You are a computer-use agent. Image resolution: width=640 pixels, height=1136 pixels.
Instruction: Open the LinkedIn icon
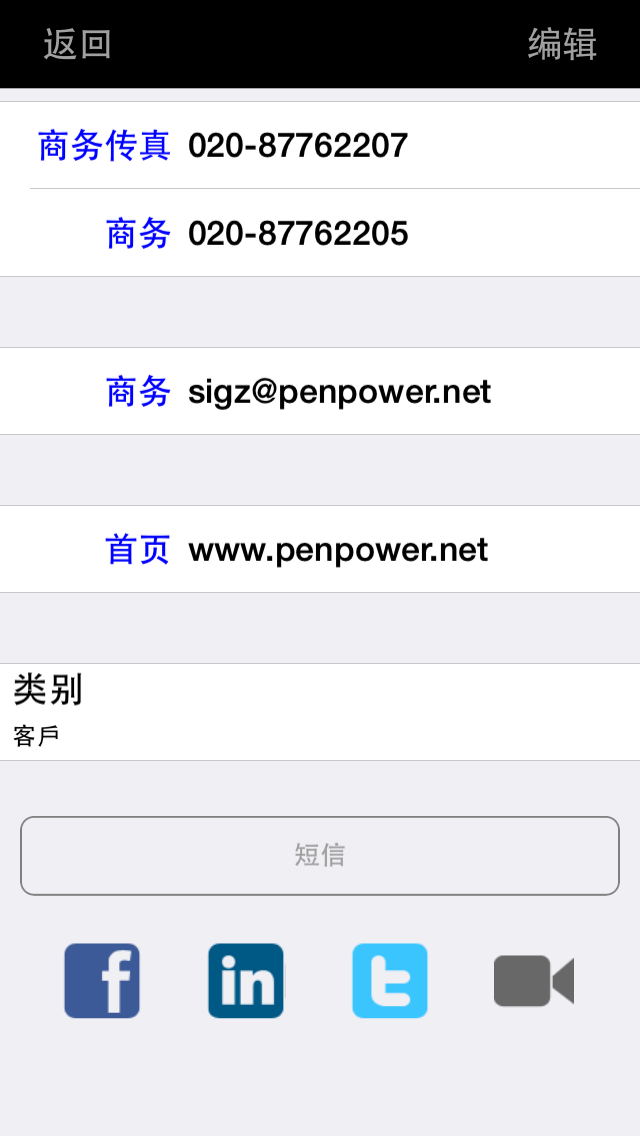point(246,981)
